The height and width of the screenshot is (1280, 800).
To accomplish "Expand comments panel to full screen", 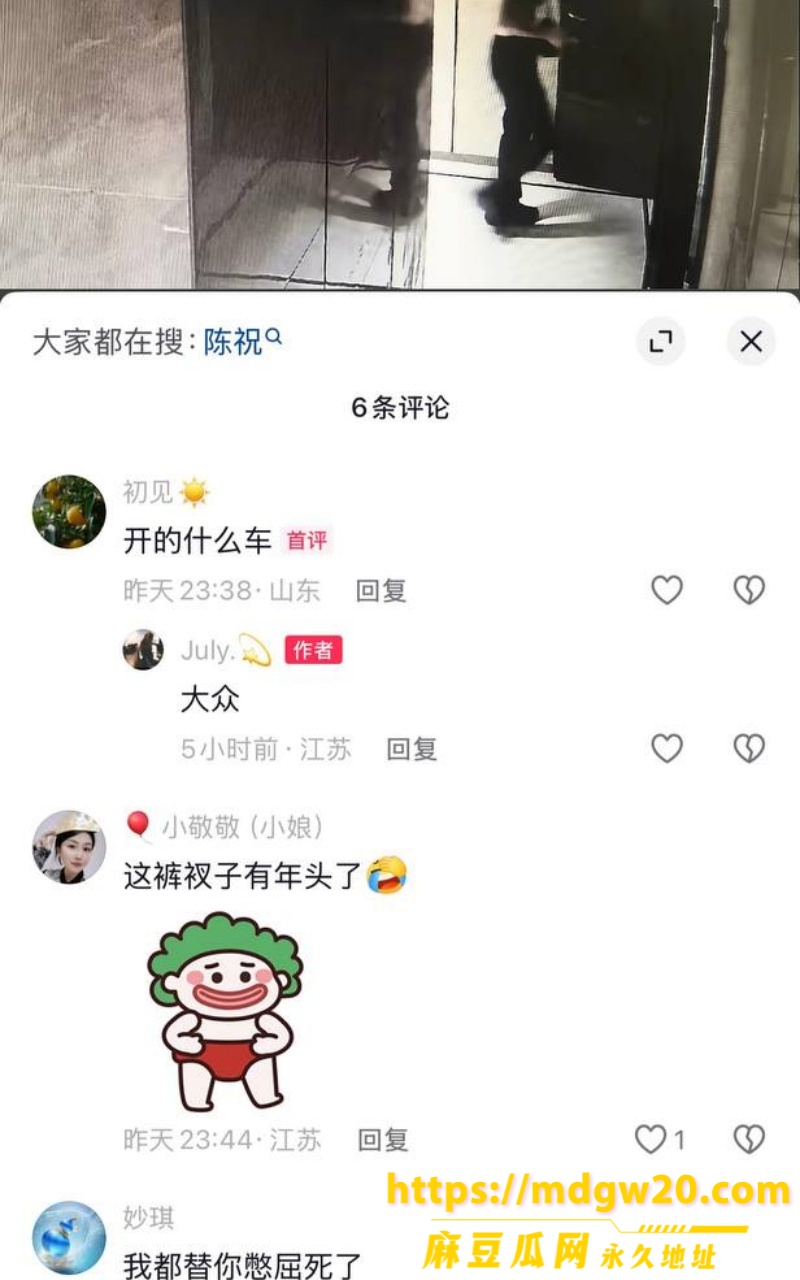I will tap(660, 342).
